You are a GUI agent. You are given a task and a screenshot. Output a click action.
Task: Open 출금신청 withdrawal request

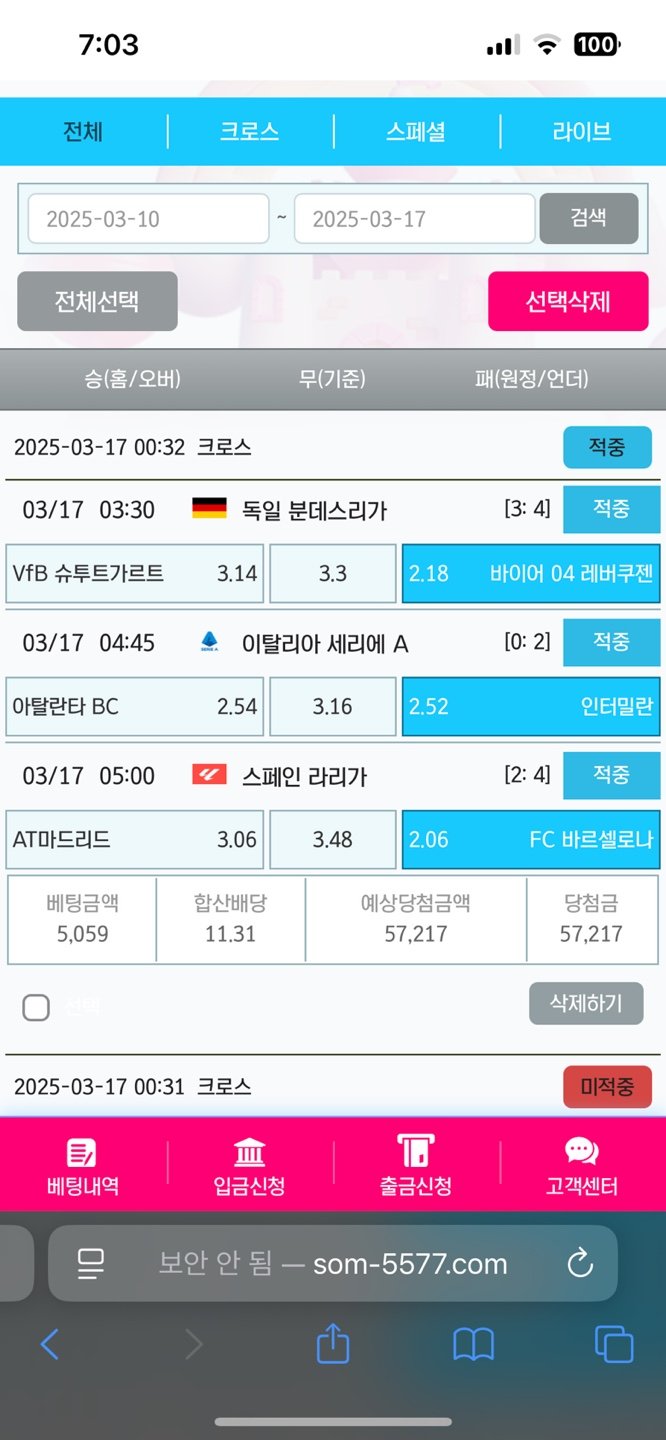[x=416, y=1167]
